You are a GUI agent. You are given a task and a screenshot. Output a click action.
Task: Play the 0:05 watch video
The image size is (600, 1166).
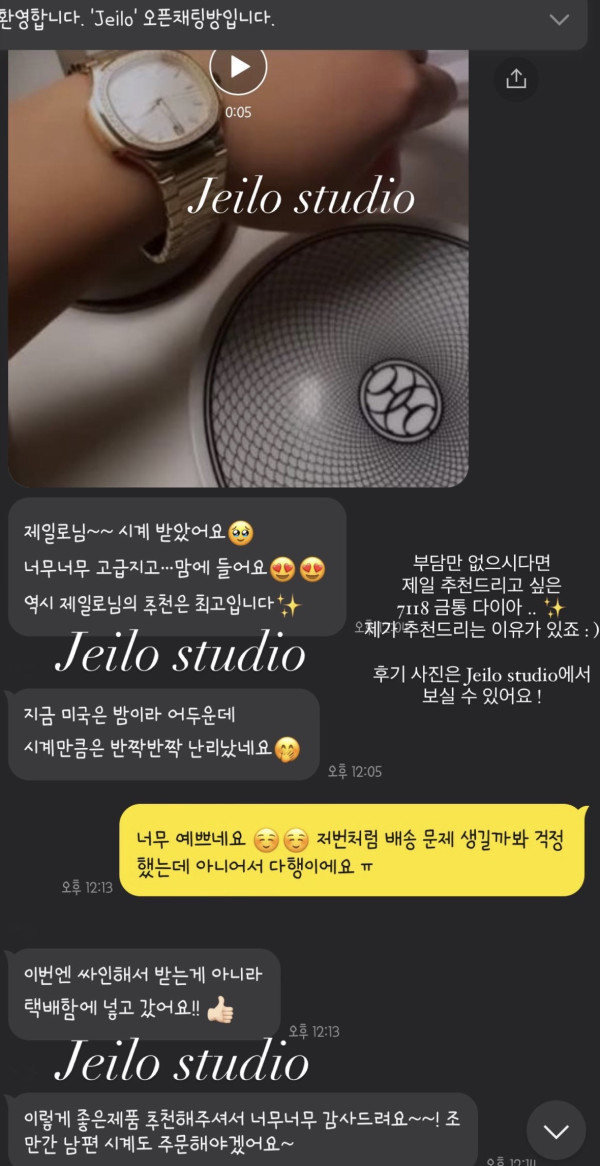coord(238,67)
